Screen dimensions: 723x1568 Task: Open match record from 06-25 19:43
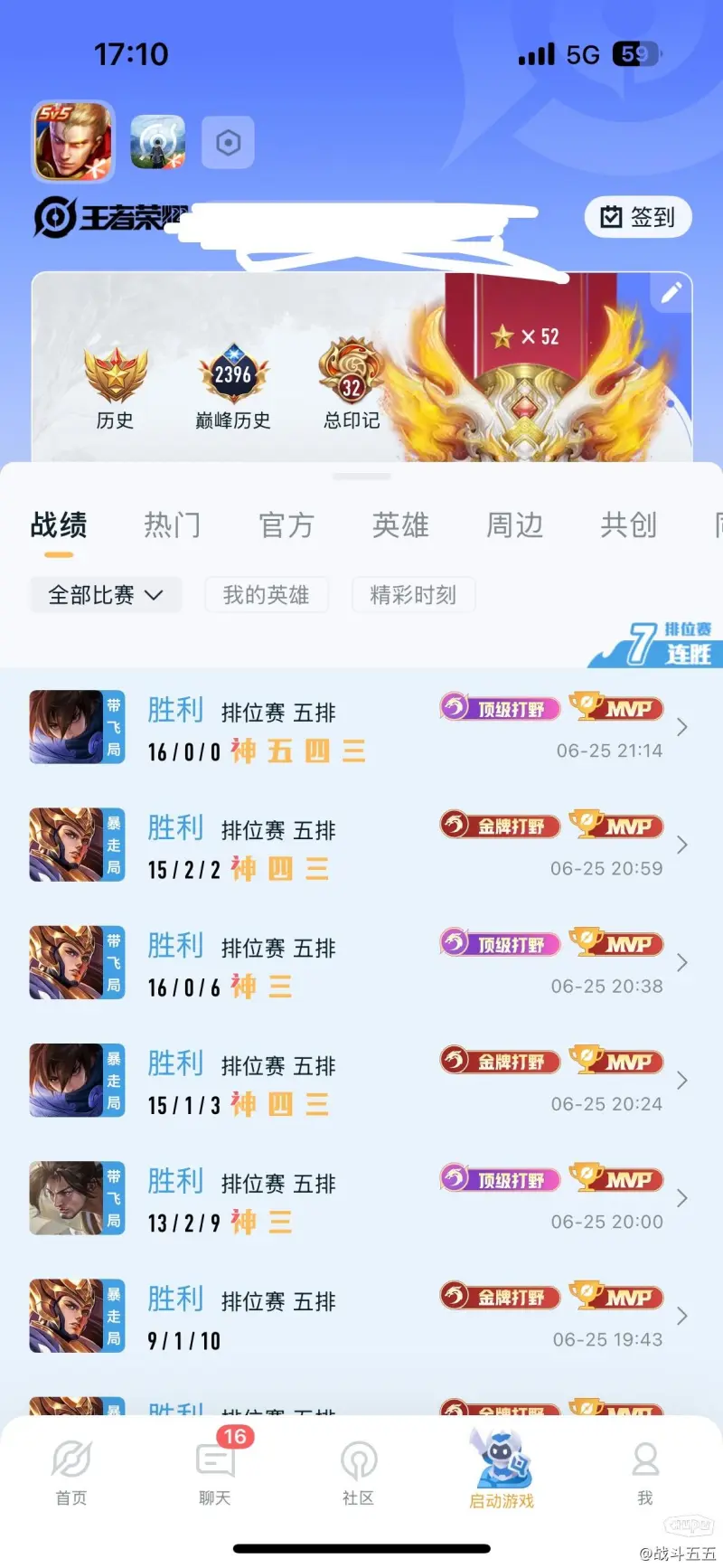(361, 1317)
